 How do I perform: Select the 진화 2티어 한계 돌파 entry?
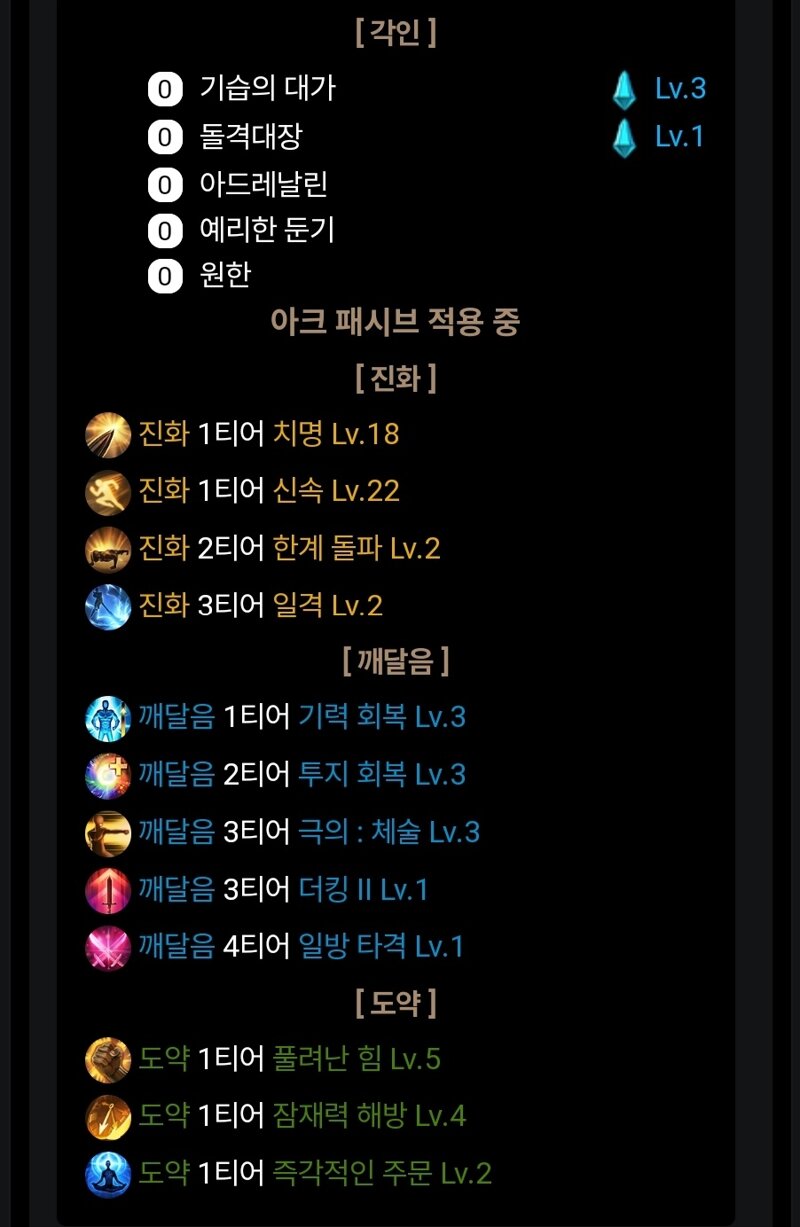click(288, 548)
